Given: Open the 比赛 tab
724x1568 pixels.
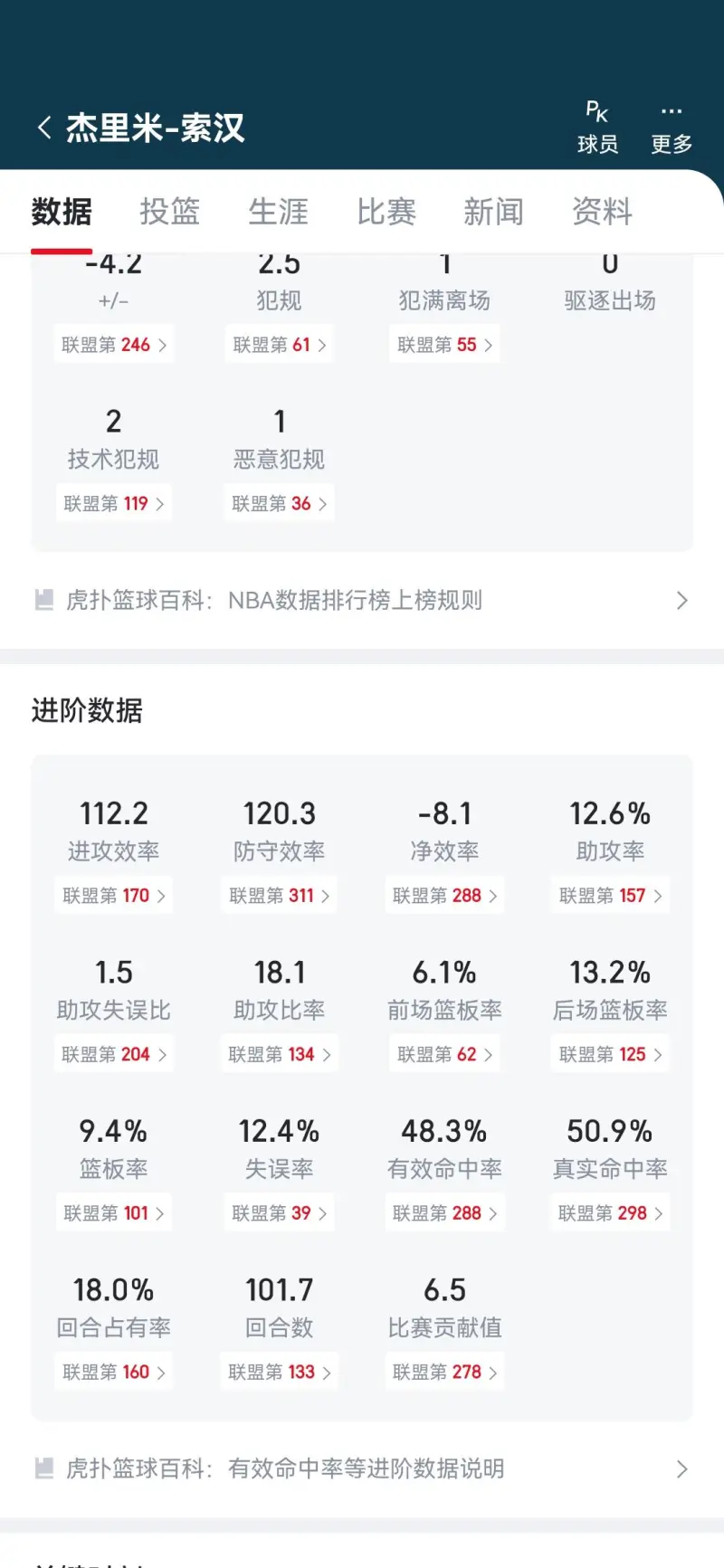Looking at the screenshot, I should [386, 212].
